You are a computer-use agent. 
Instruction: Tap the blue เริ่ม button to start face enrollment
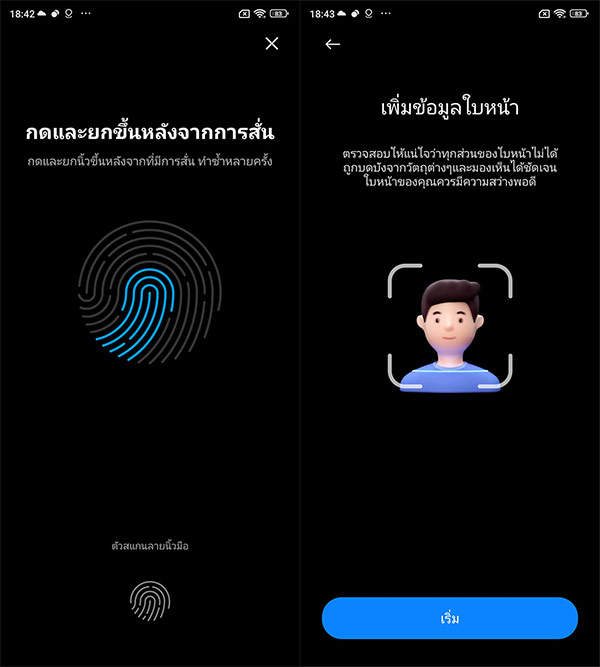[450, 618]
